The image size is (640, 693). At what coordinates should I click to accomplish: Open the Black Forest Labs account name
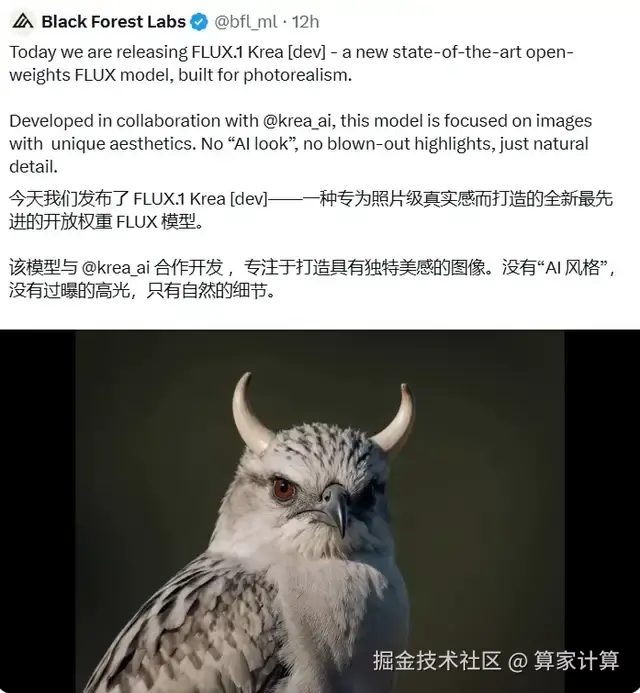coord(114,21)
